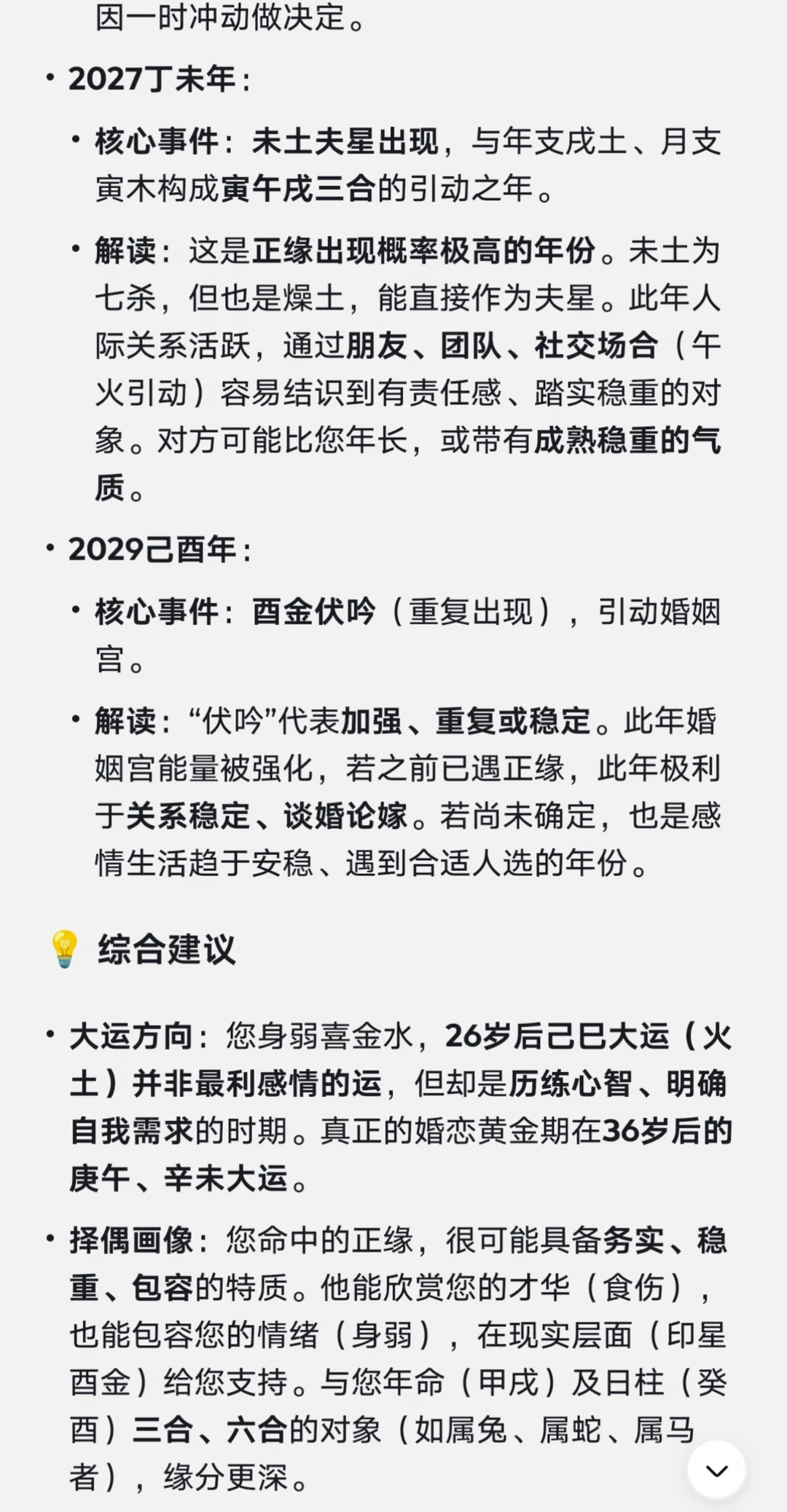
Task: Tap the scroll-to-bottom arrow button
Action: (x=717, y=1471)
